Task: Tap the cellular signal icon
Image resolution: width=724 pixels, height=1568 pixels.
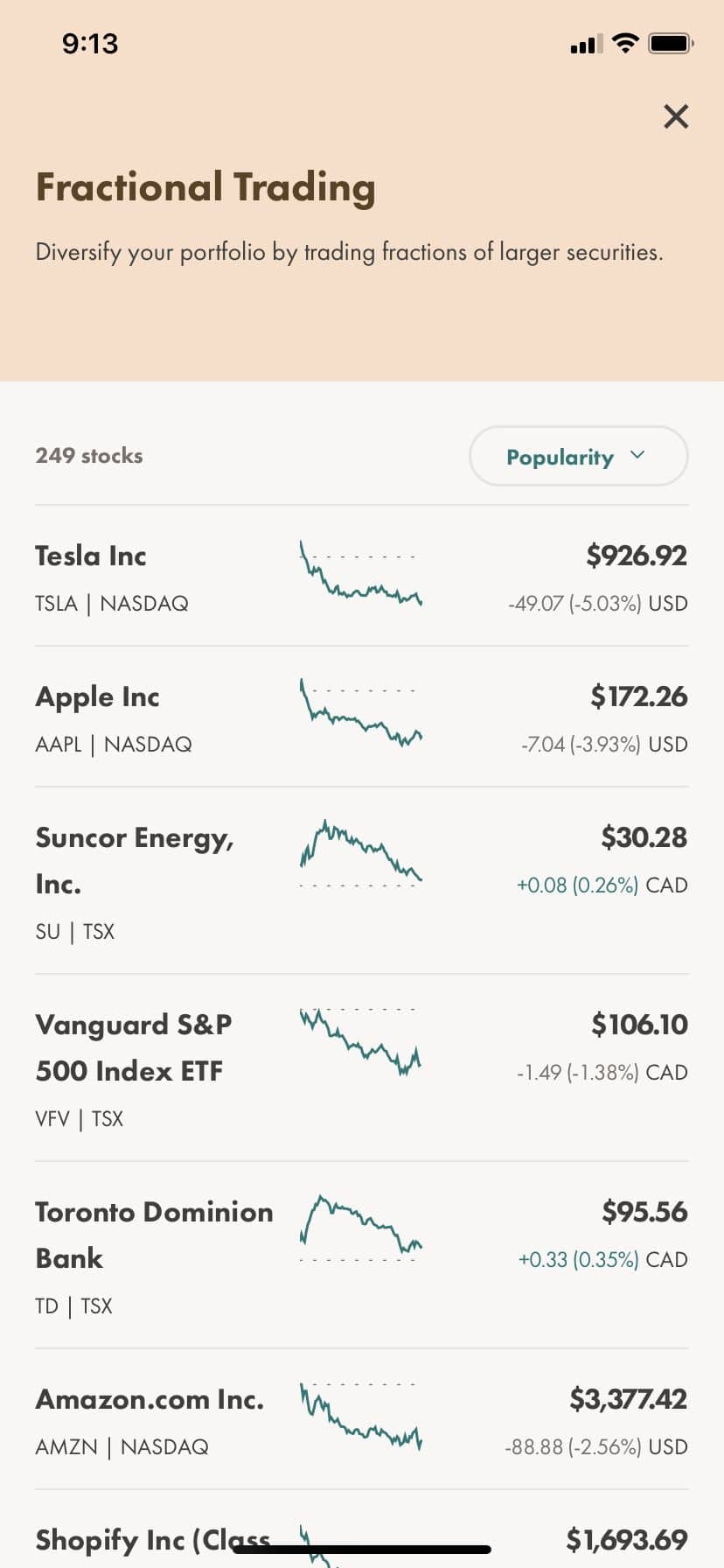Action: tap(587, 45)
